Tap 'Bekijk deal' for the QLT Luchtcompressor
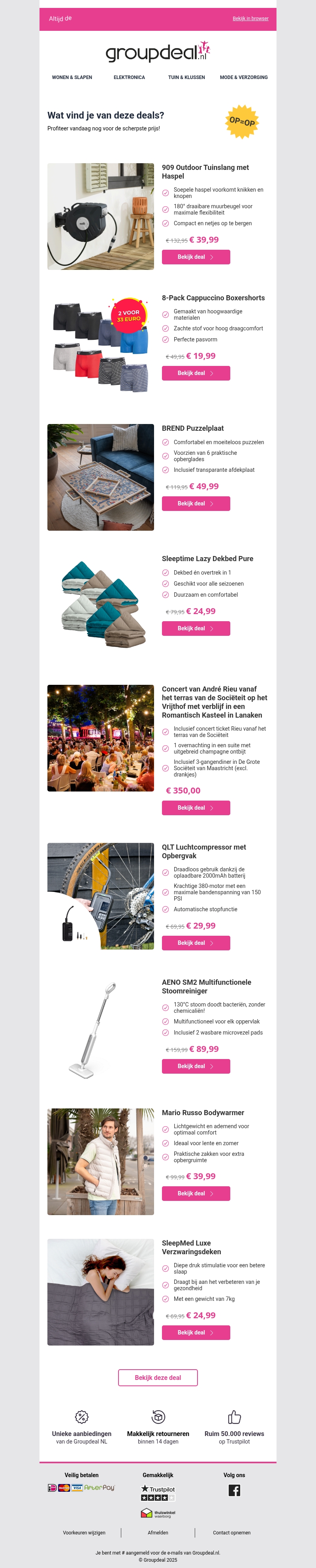 [x=196, y=943]
